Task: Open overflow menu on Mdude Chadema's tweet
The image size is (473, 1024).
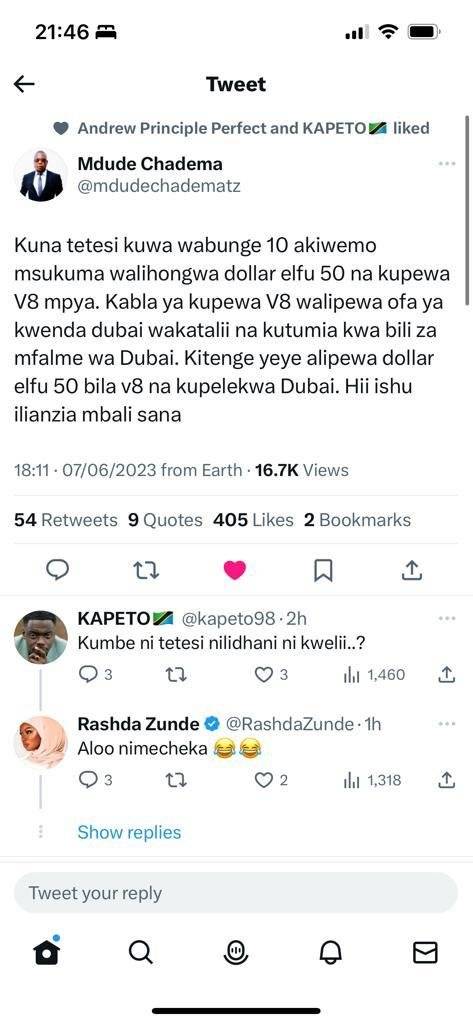Action: [x=447, y=164]
